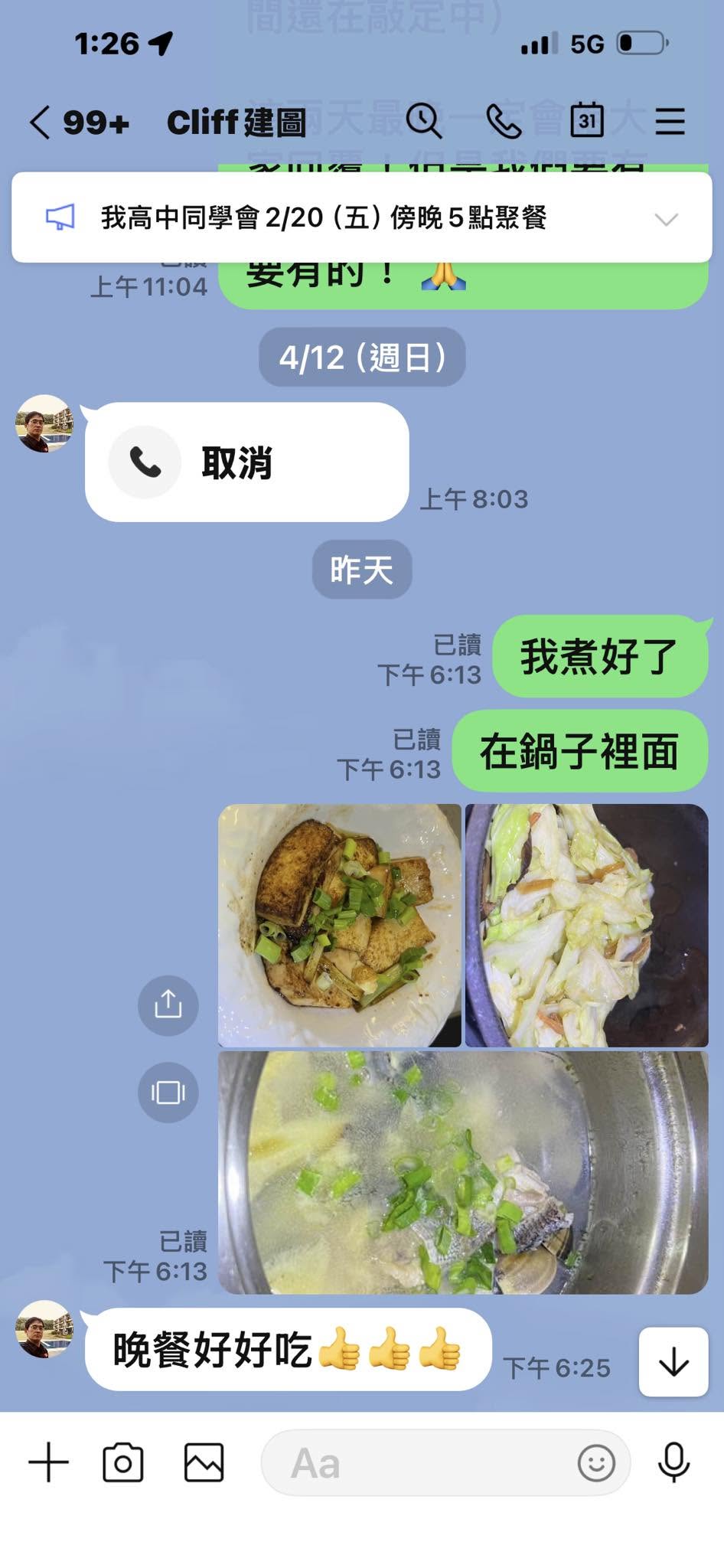Open the chat menu
The width and height of the screenshot is (724, 1568).
[670, 122]
